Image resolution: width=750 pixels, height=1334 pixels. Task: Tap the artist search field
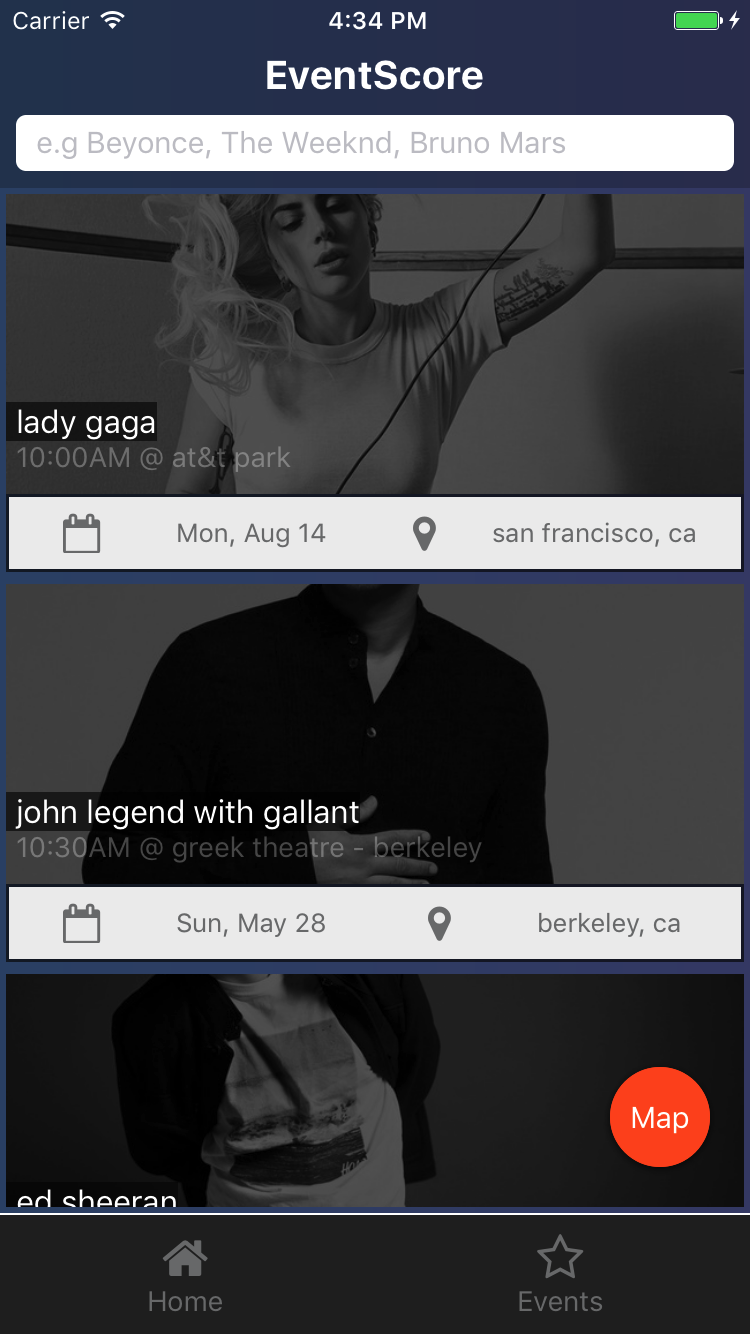[375, 143]
